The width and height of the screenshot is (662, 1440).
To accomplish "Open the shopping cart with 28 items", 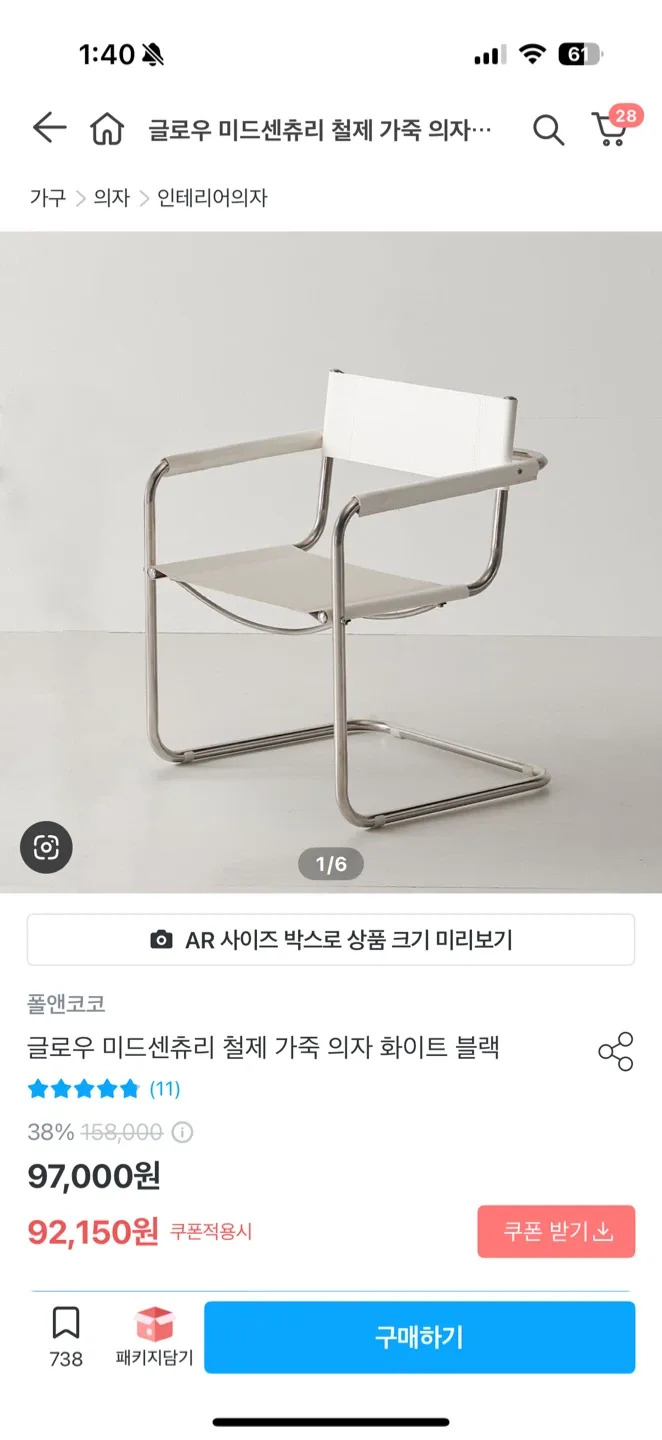I will pyautogui.click(x=610, y=130).
